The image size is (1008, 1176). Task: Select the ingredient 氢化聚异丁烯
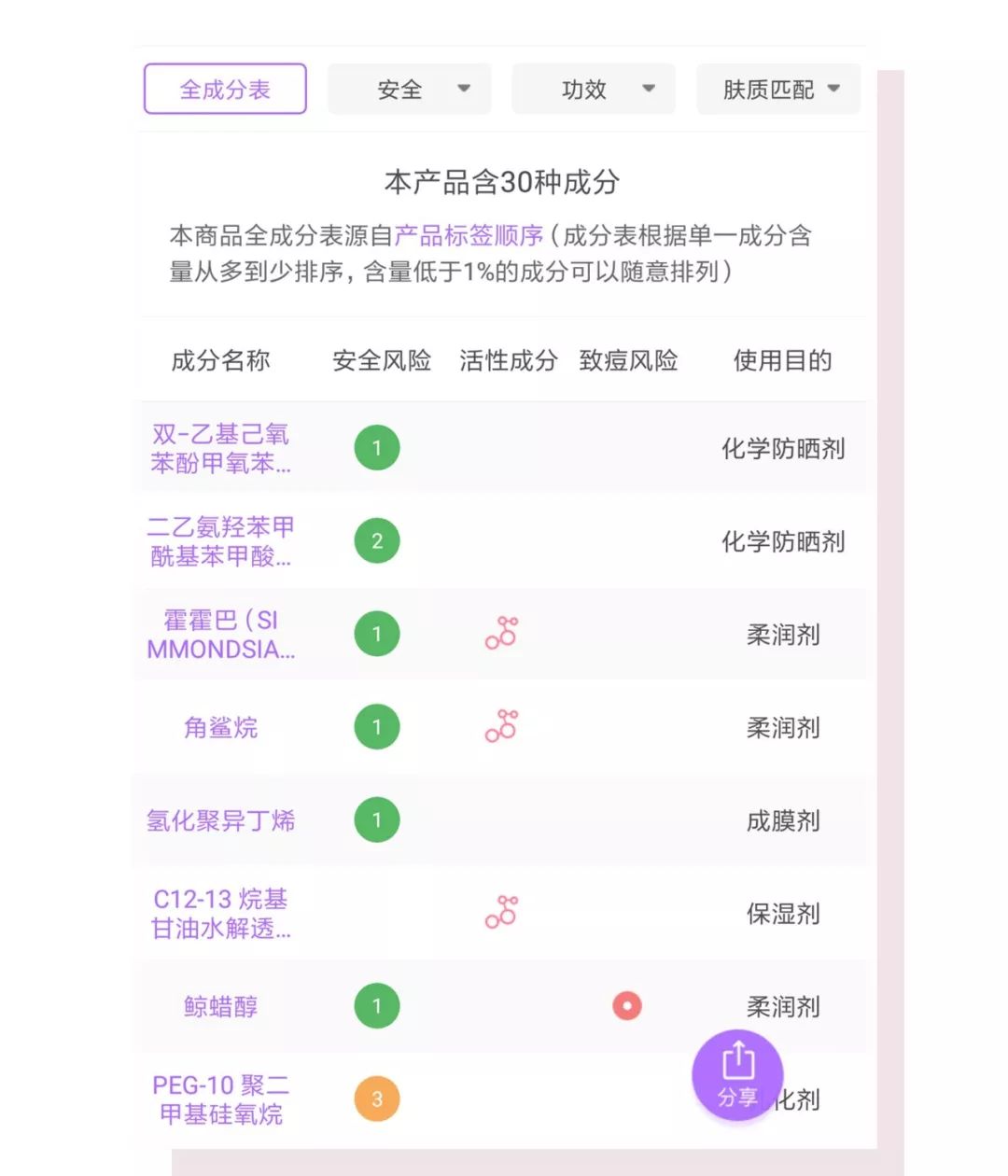[x=221, y=820]
